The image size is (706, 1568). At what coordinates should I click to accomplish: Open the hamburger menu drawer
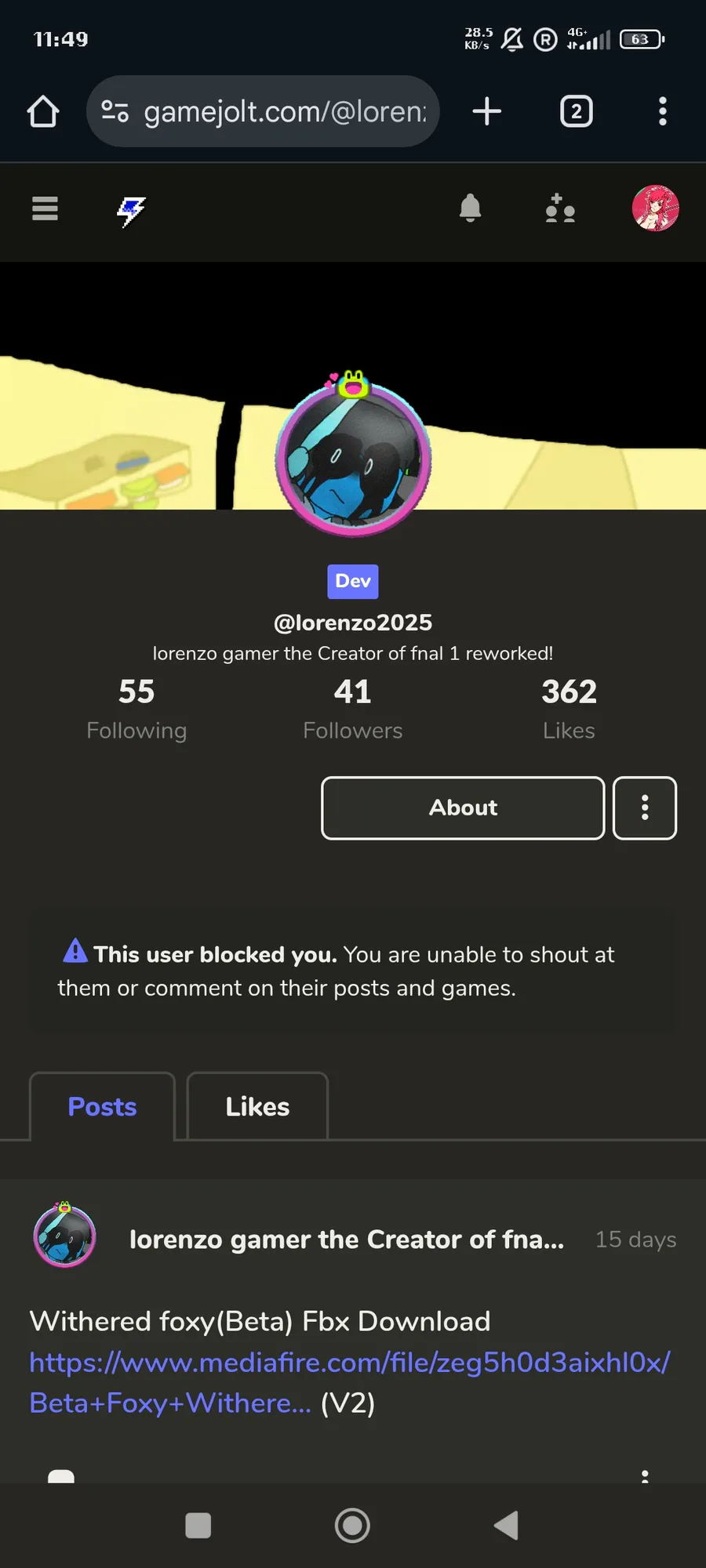coord(45,209)
